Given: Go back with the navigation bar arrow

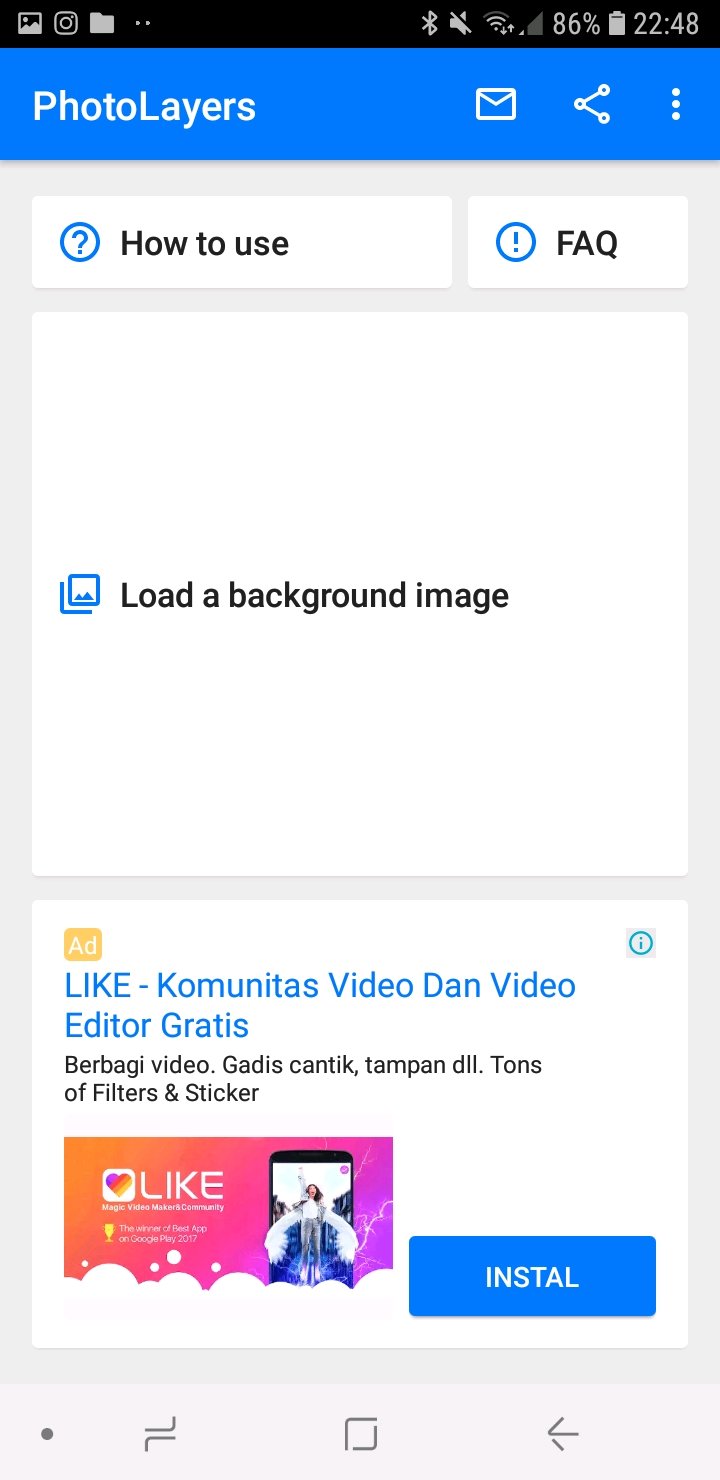Looking at the screenshot, I should click(x=562, y=1435).
